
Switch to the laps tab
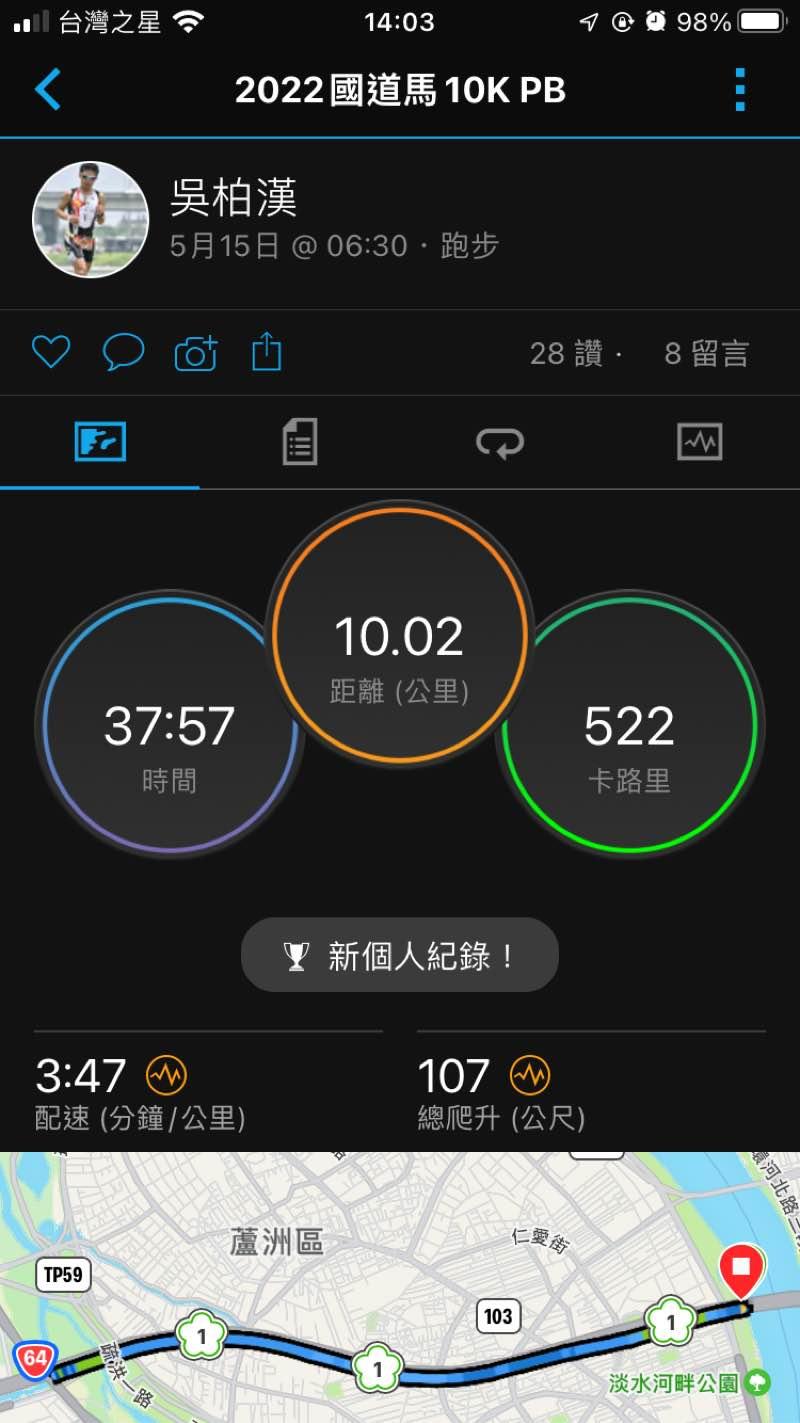(x=500, y=441)
